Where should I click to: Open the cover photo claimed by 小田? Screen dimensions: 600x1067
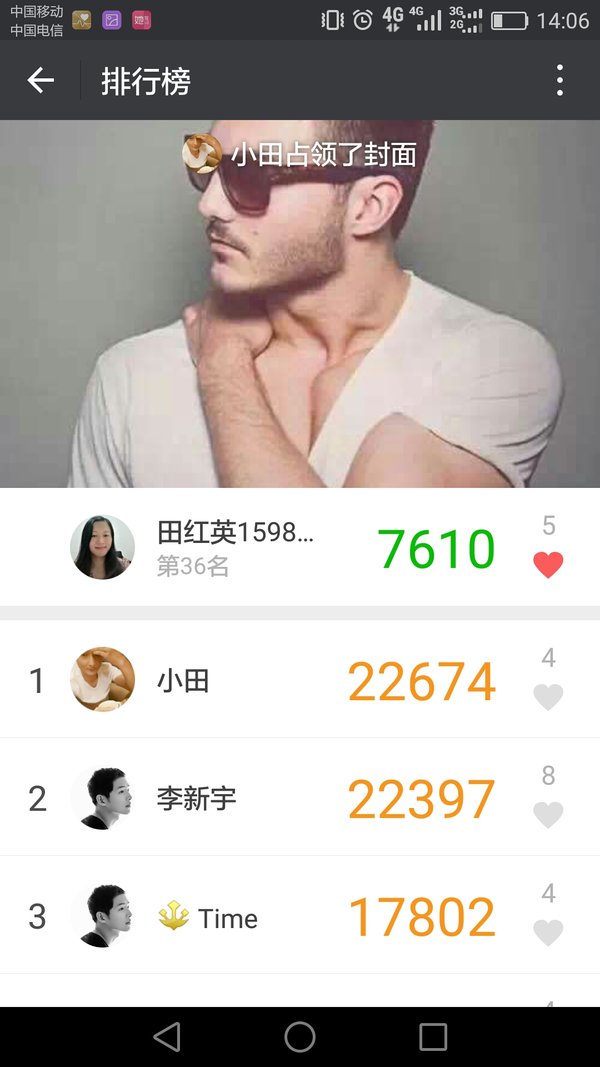coord(300,303)
